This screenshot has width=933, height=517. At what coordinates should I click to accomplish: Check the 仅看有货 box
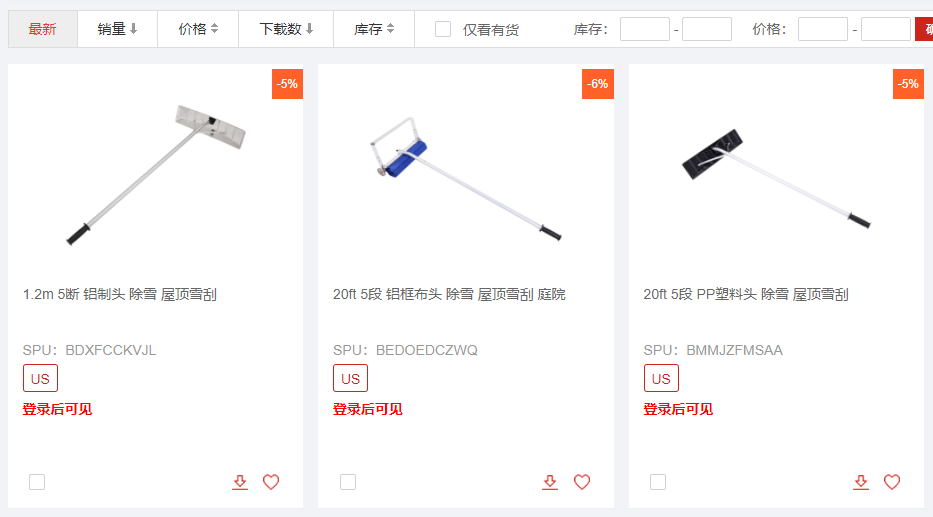(x=443, y=29)
